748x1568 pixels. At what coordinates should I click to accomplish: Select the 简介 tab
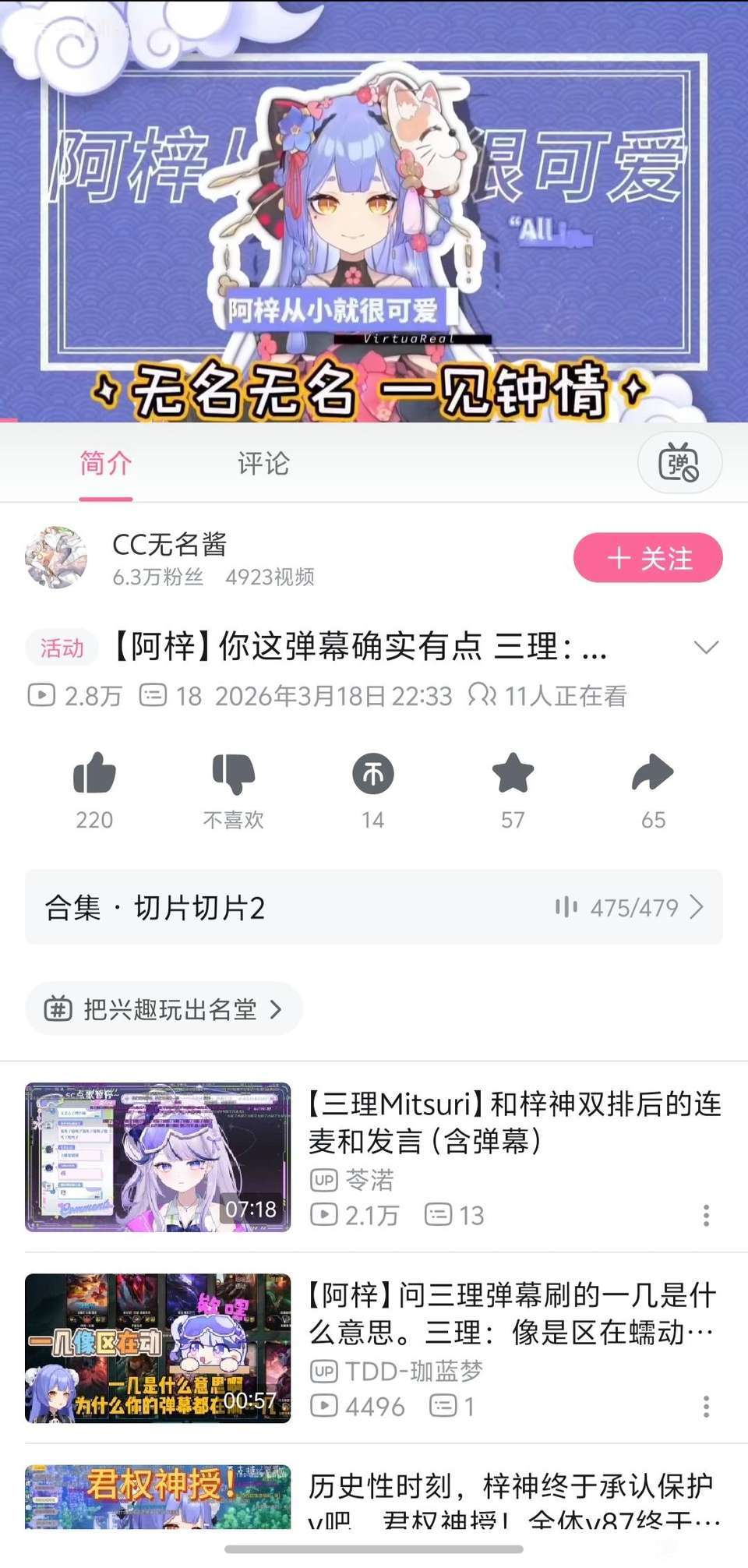coord(105,464)
